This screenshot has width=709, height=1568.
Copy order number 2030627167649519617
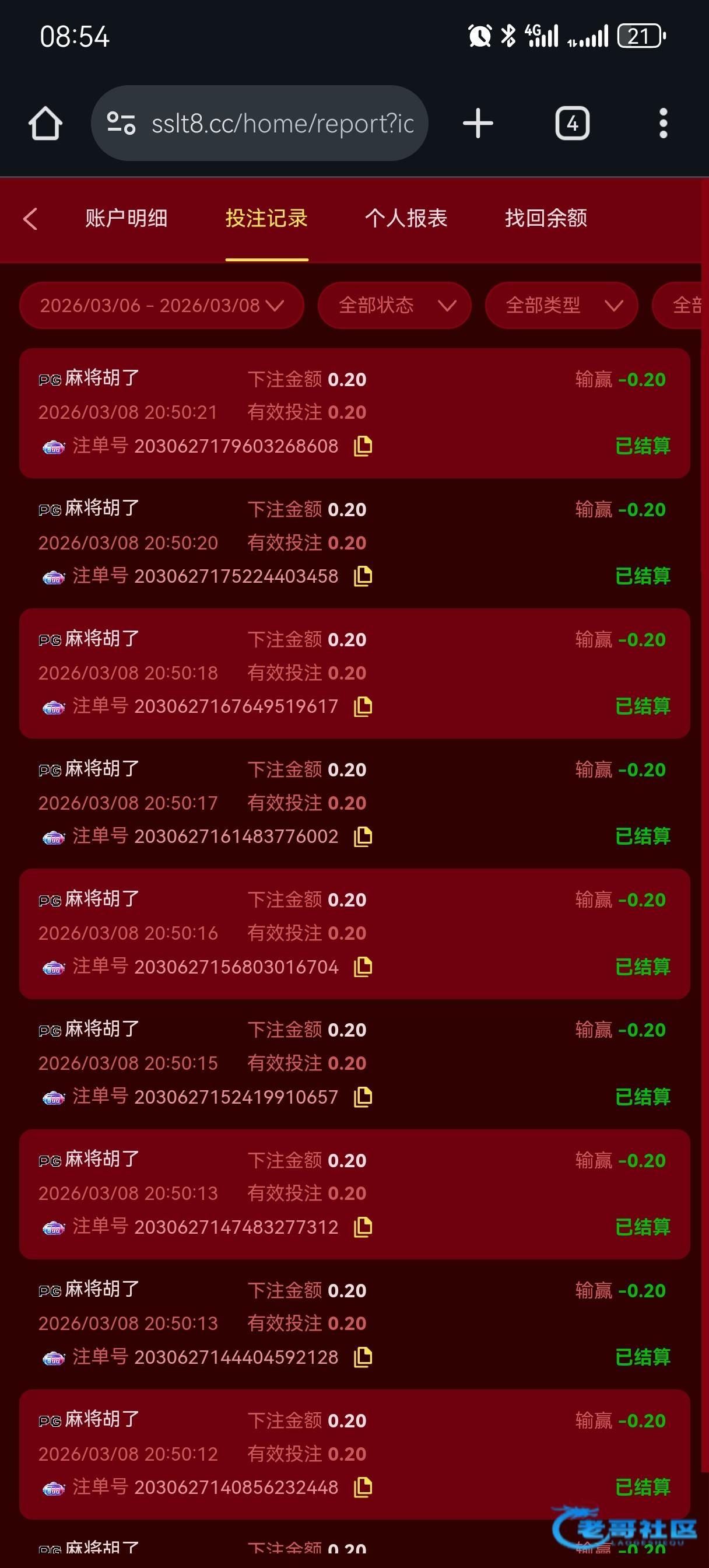(x=363, y=706)
